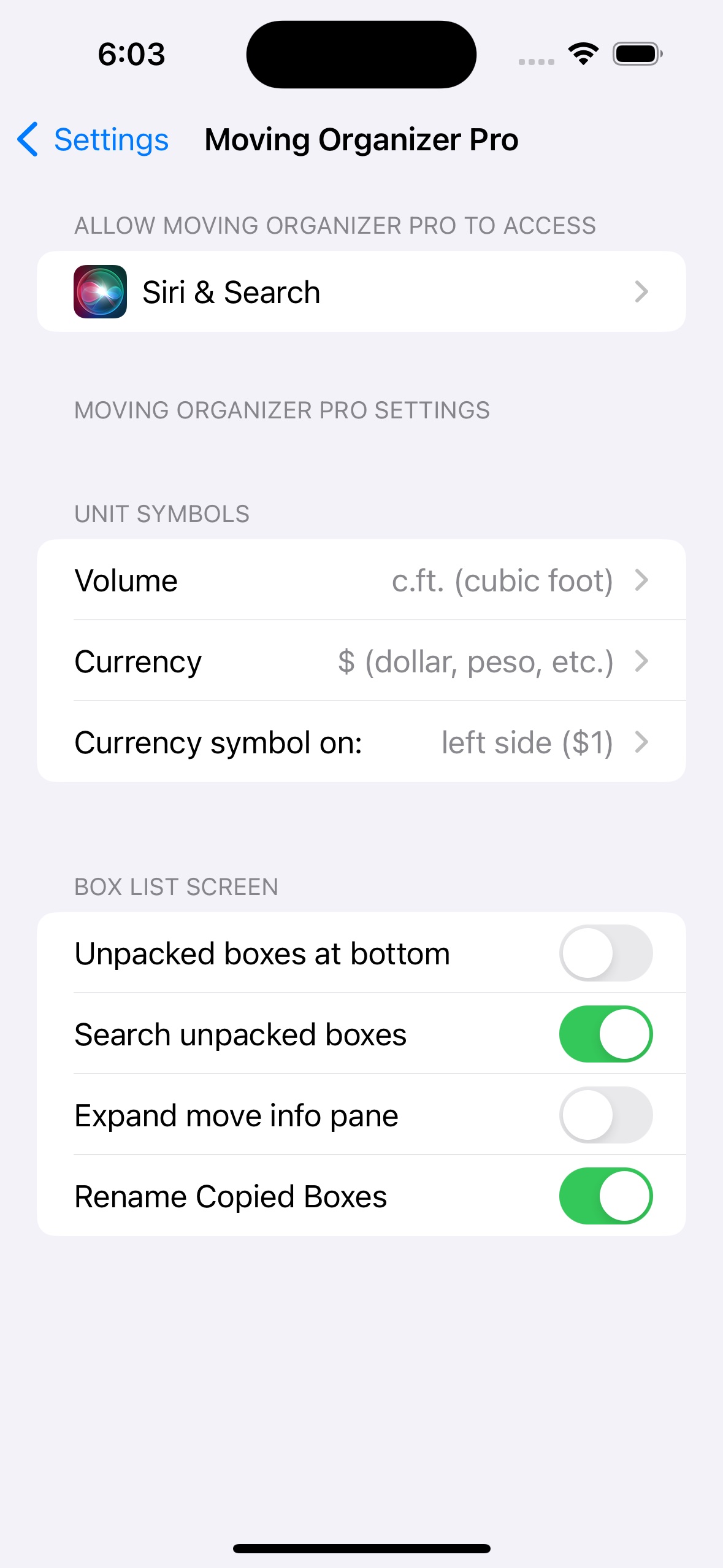The height and width of the screenshot is (1568, 723).
Task: Open the 'Currency symbol on:' setting
Action: [x=361, y=742]
